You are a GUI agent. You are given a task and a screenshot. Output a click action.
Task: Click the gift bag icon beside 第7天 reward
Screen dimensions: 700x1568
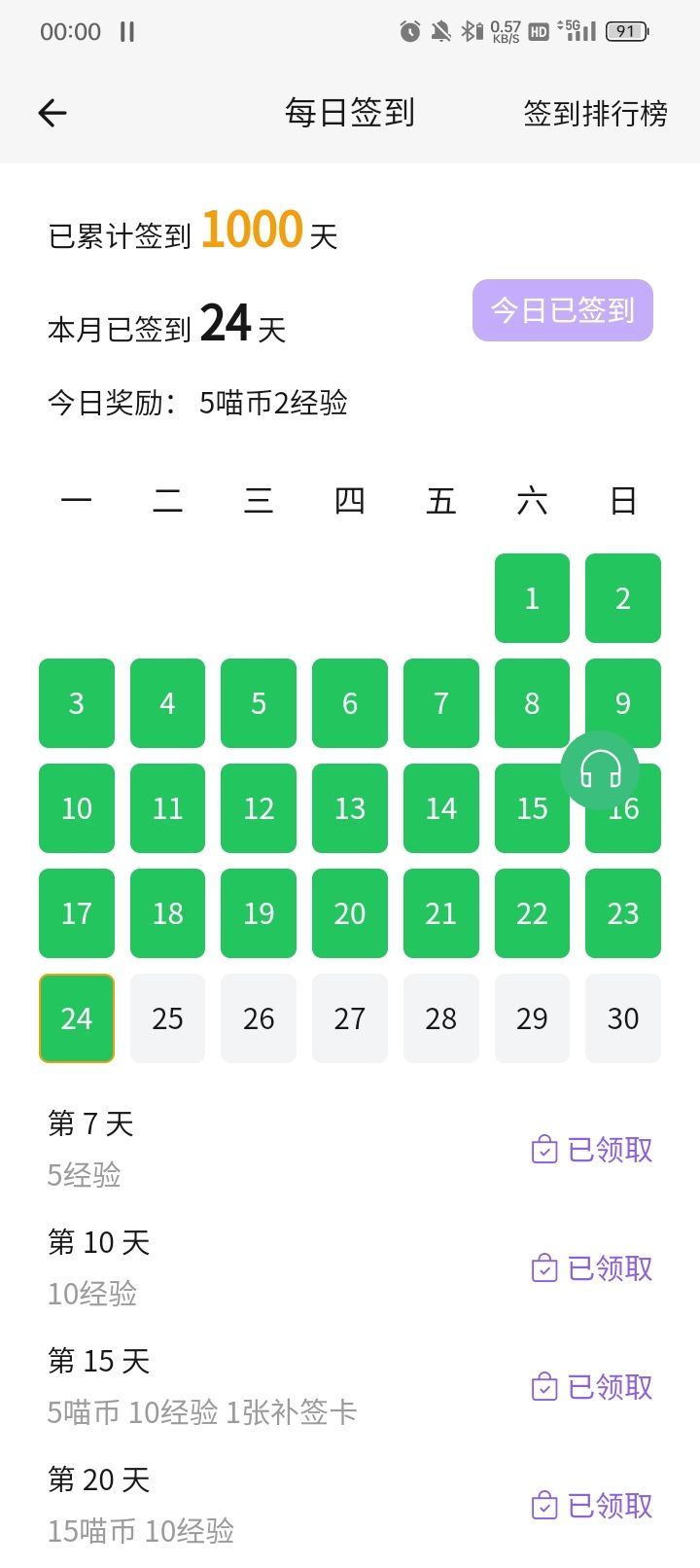pos(543,1150)
